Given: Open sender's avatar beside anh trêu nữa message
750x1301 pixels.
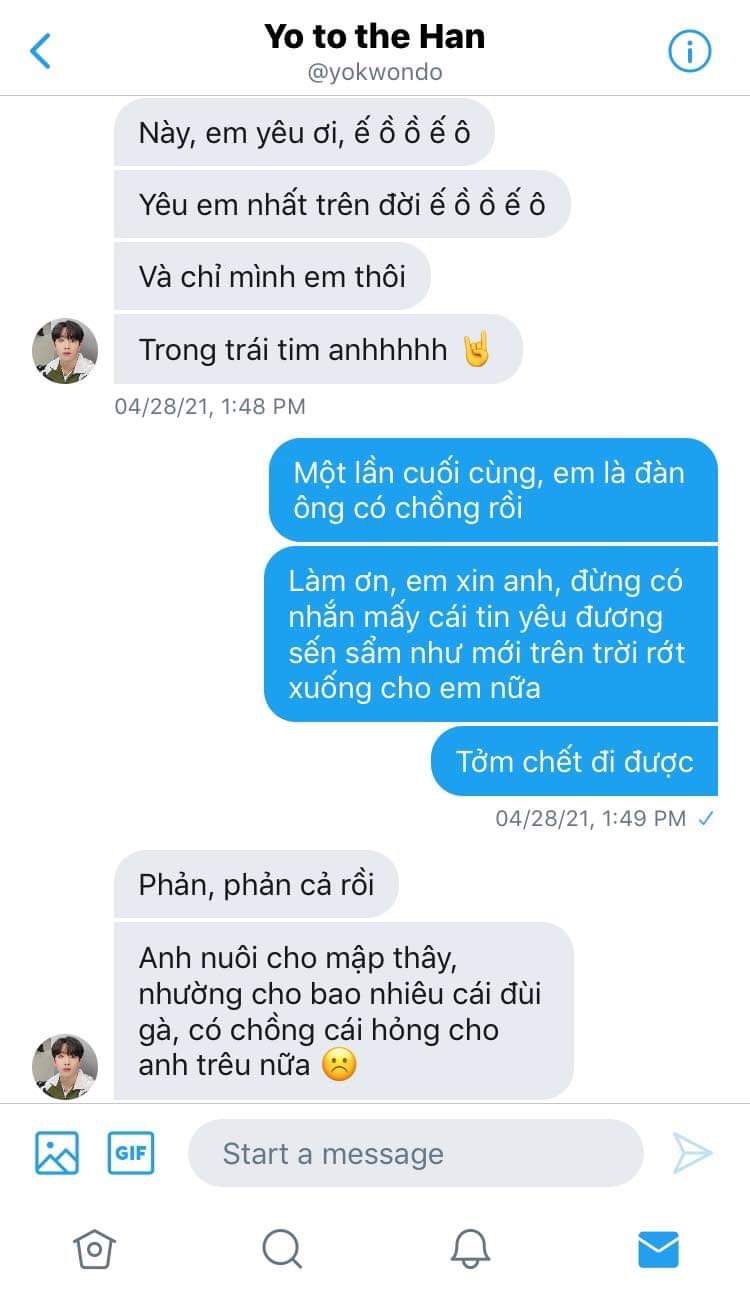Looking at the screenshot, I should pos(65,1067).
